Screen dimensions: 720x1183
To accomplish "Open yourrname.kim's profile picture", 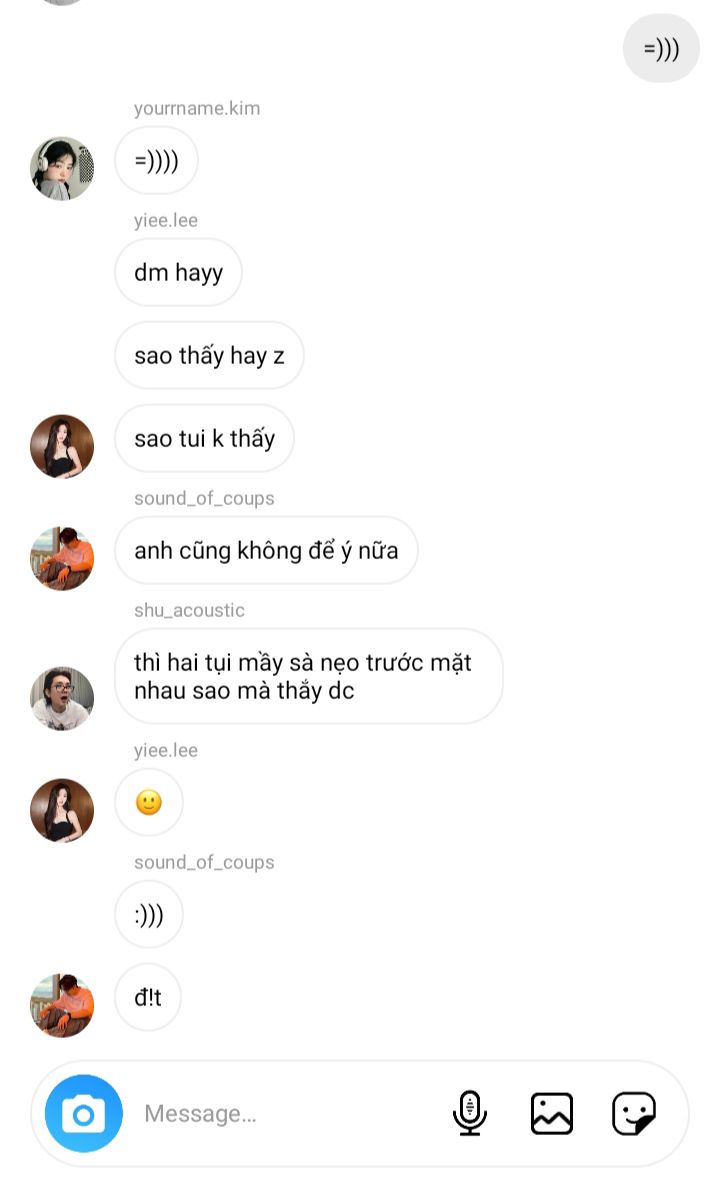I will 62,168.
